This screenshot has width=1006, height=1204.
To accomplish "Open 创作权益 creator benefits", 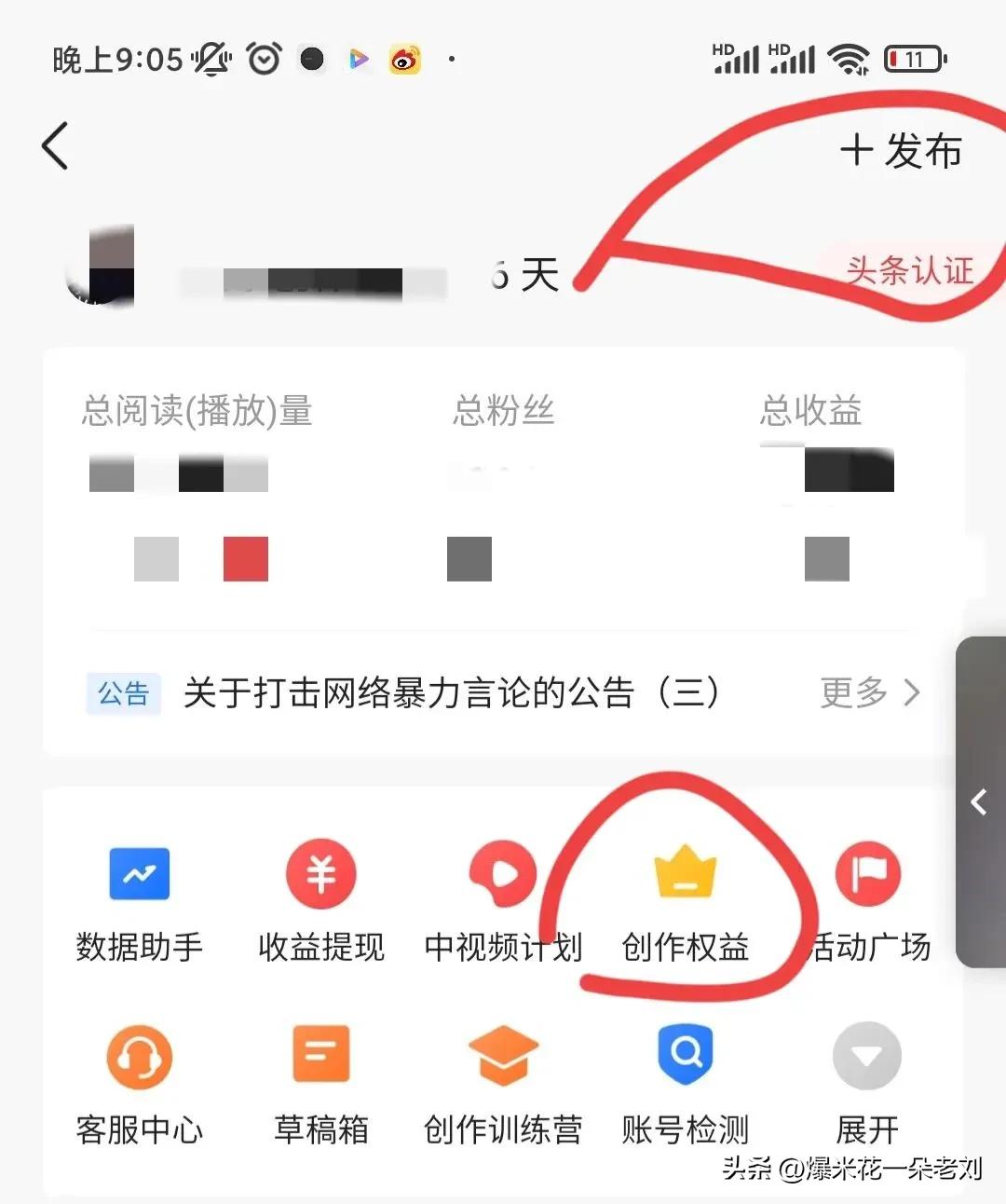I will tap(687, 899).
